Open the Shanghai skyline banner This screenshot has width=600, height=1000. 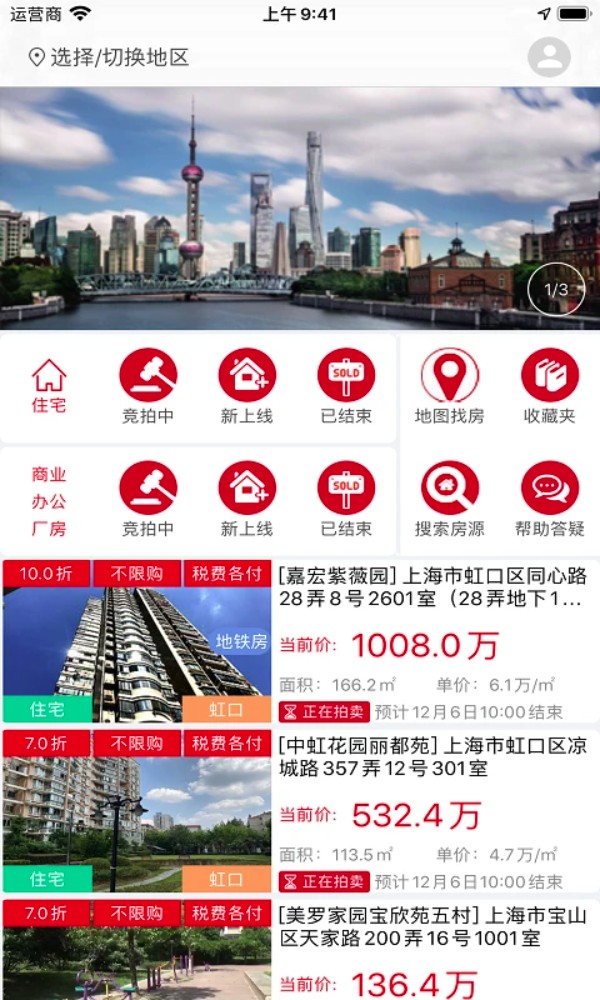point(300,208)
